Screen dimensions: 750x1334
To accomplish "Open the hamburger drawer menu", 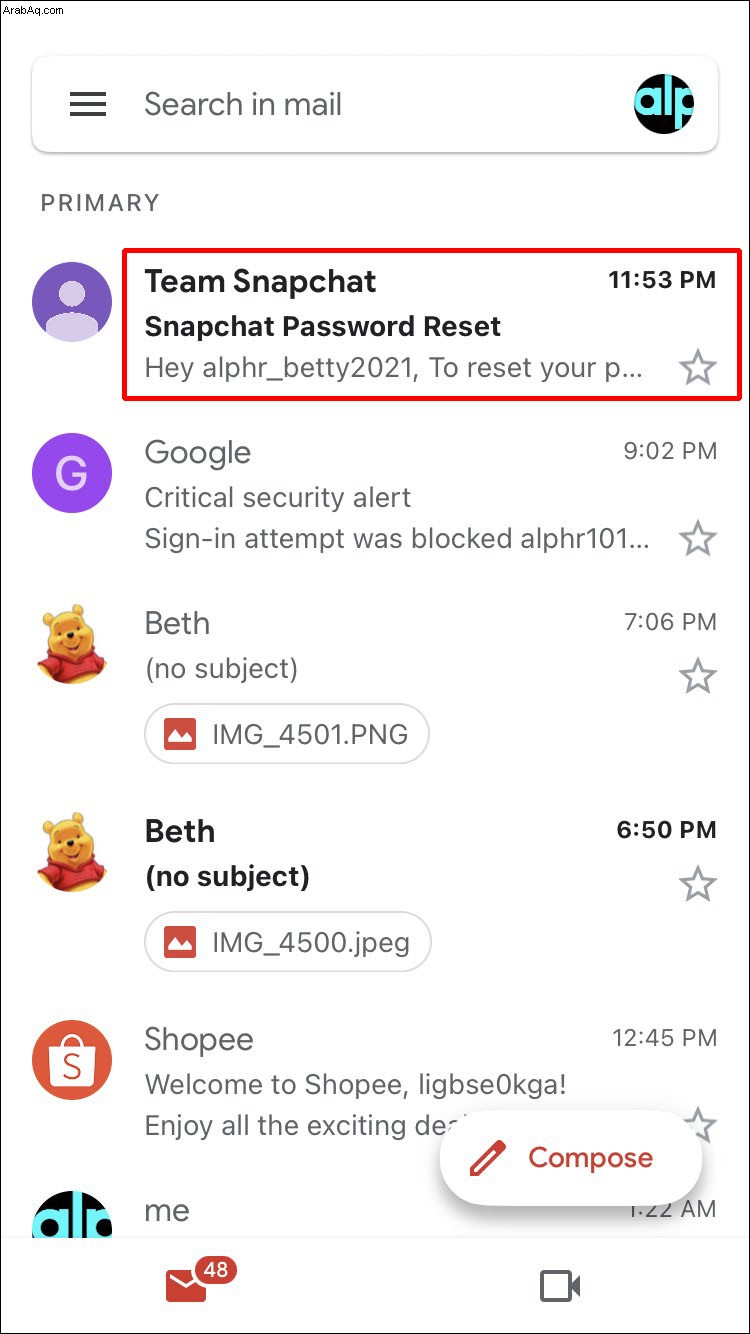I will tap(88, 104).
